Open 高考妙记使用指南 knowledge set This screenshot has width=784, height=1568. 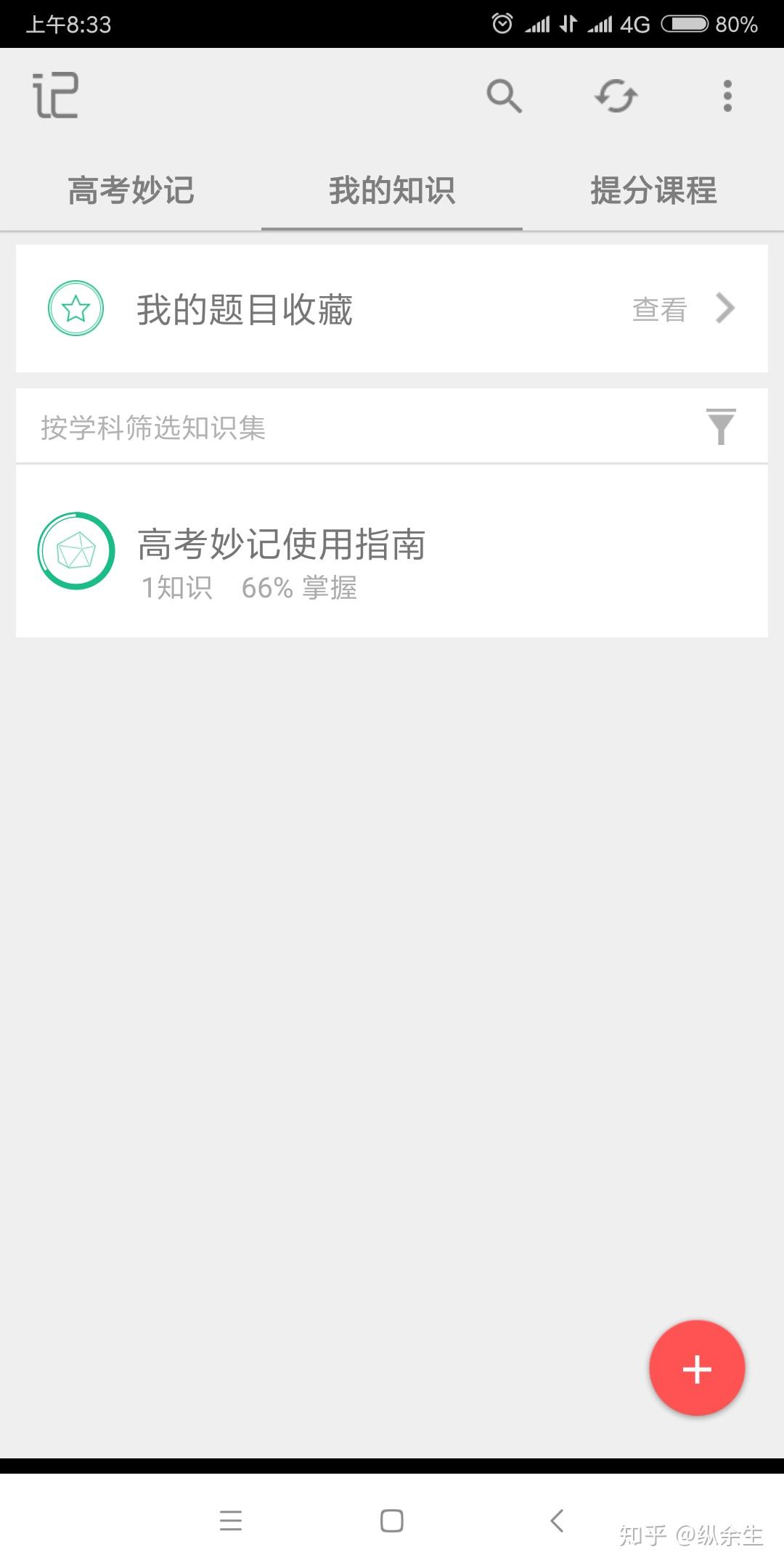click(x=282, y=546)
